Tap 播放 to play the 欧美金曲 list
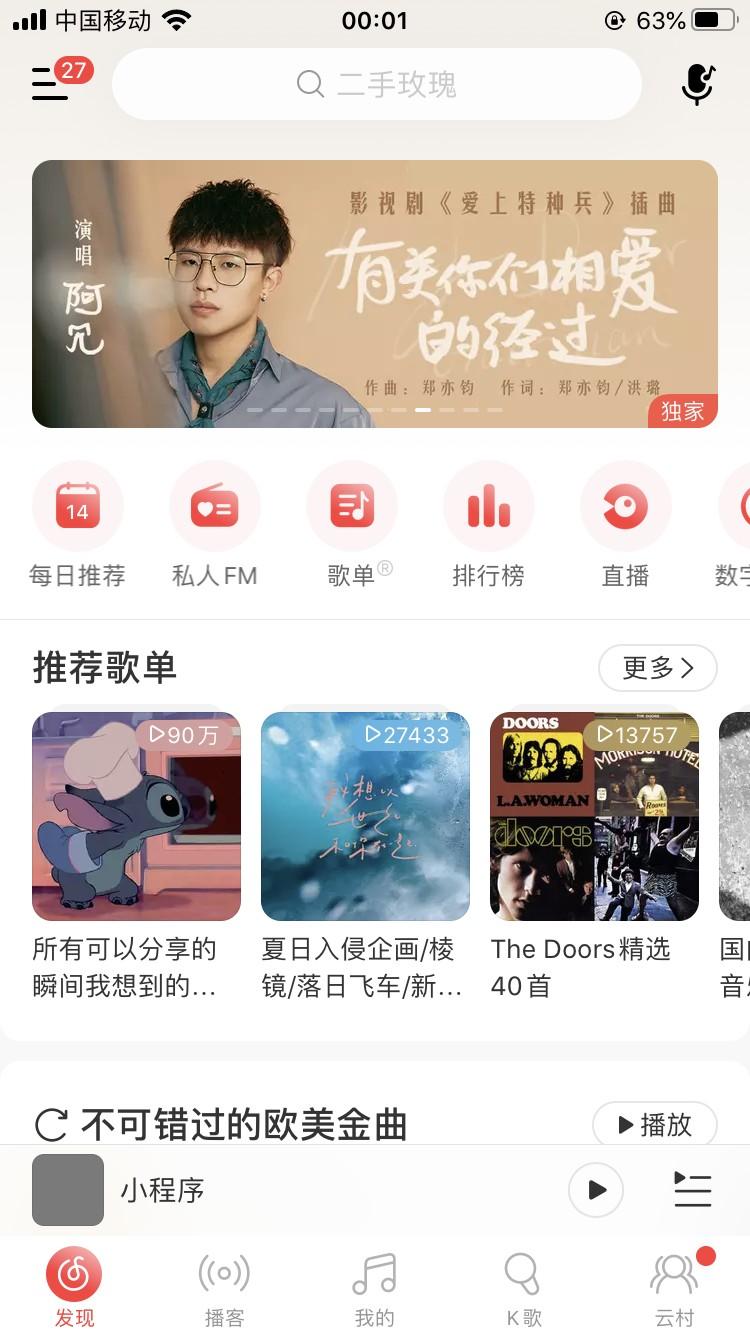Viewport: 750px width, 1334px height. pyautogui.click(x=655, y=1125)
